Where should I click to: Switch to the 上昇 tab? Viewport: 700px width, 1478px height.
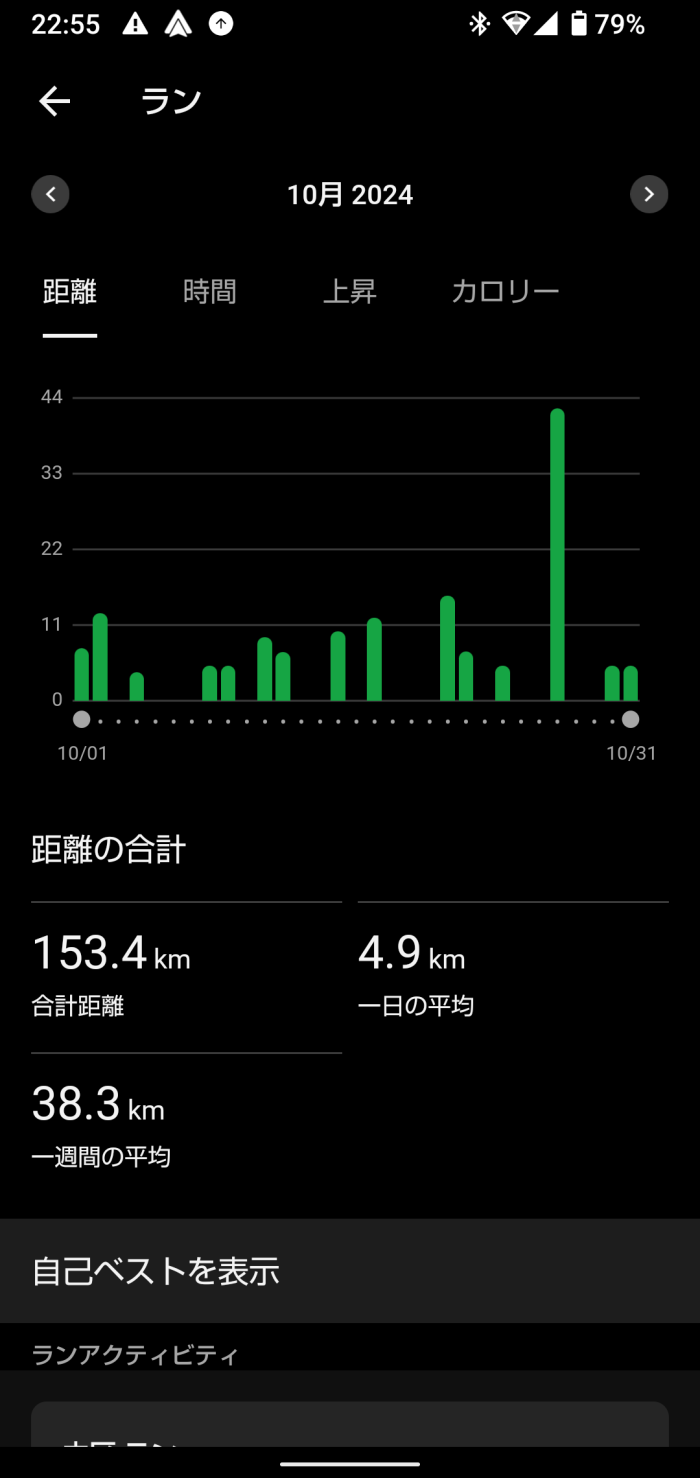coord(350,292)
